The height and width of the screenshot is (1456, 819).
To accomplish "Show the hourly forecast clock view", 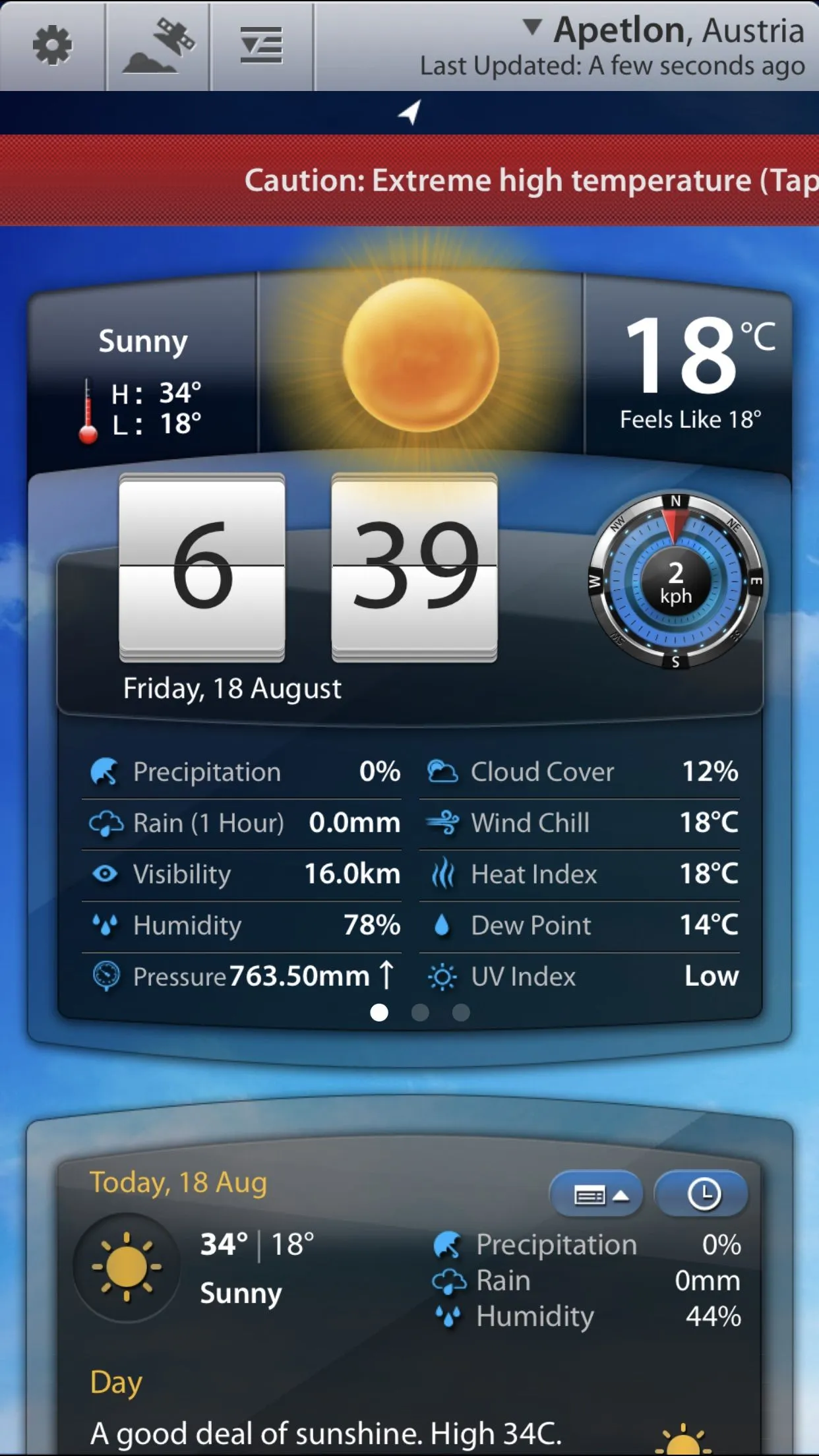I will pyautogui.click(x=703, y=1194).
